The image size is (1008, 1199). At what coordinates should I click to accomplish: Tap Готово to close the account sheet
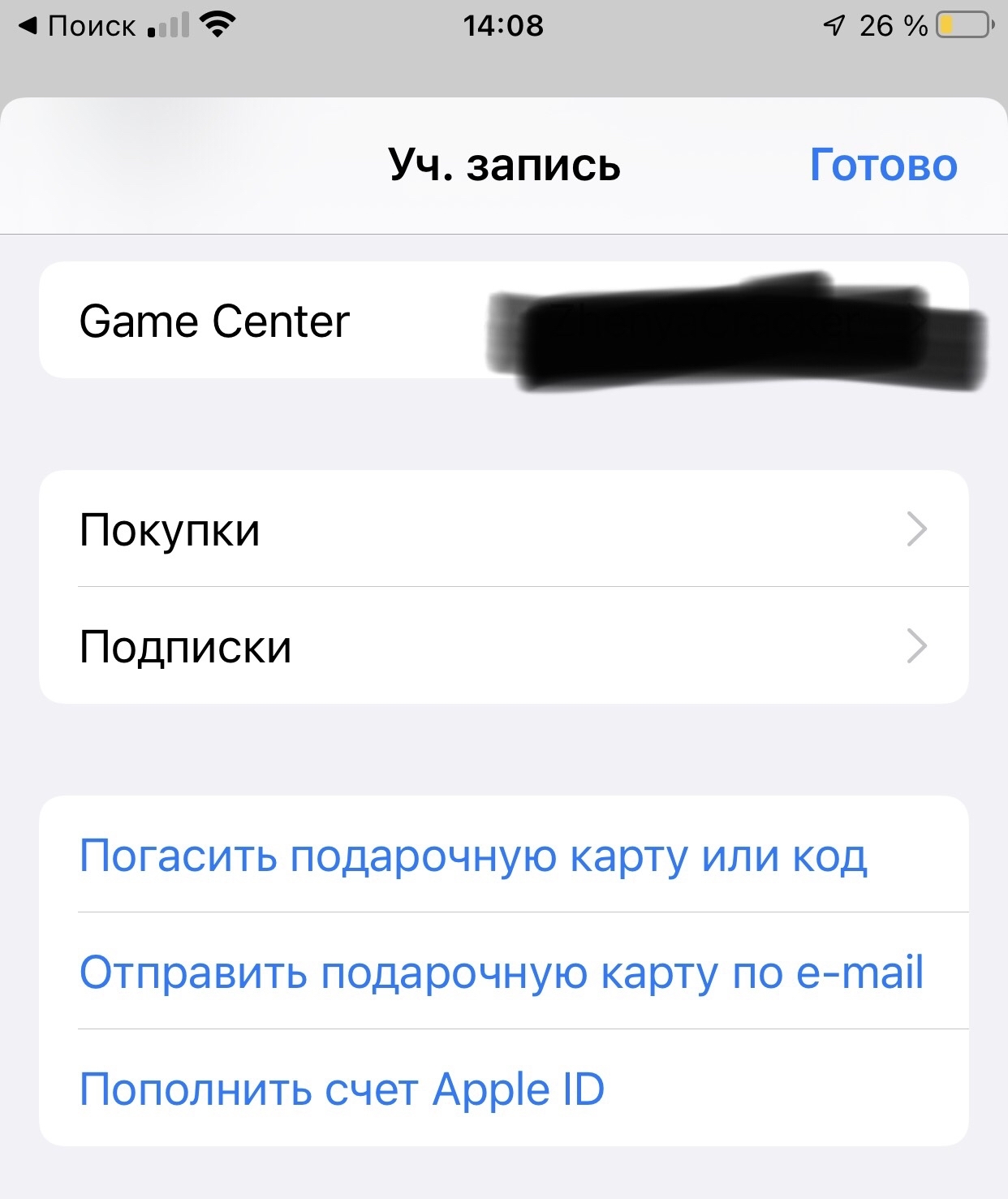point(883,165)
